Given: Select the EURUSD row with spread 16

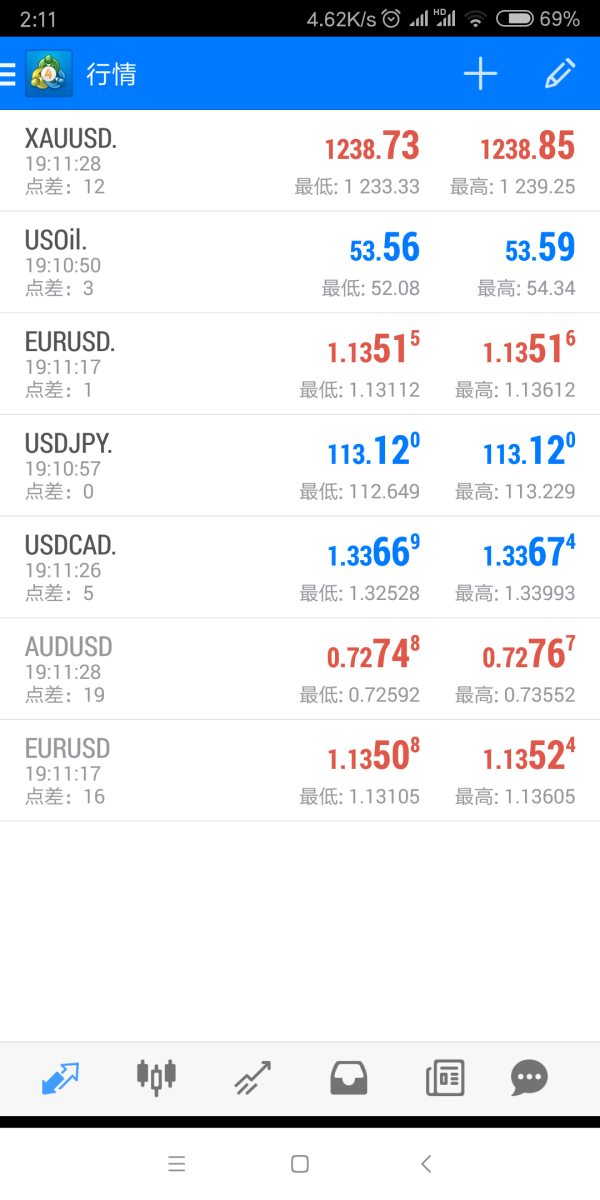Looking at the screenshot, I should (300, 772).
